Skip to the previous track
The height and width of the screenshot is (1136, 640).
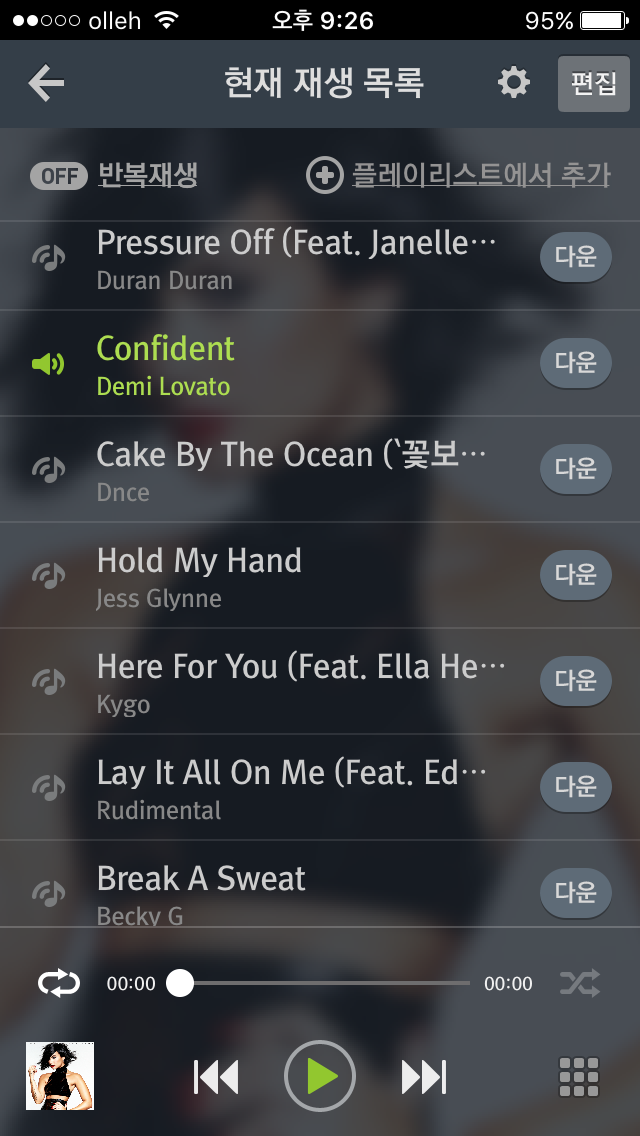tap(216, 1076)
